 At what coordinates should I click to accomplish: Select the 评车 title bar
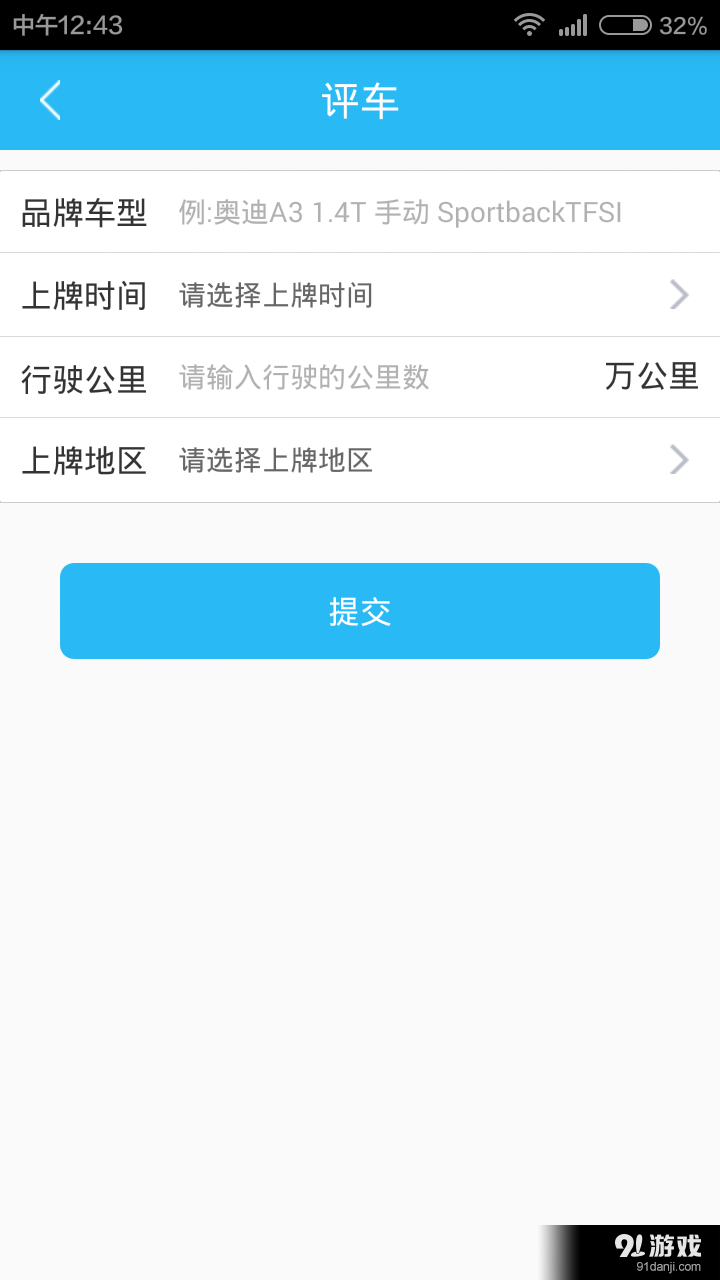coord(360,100)
